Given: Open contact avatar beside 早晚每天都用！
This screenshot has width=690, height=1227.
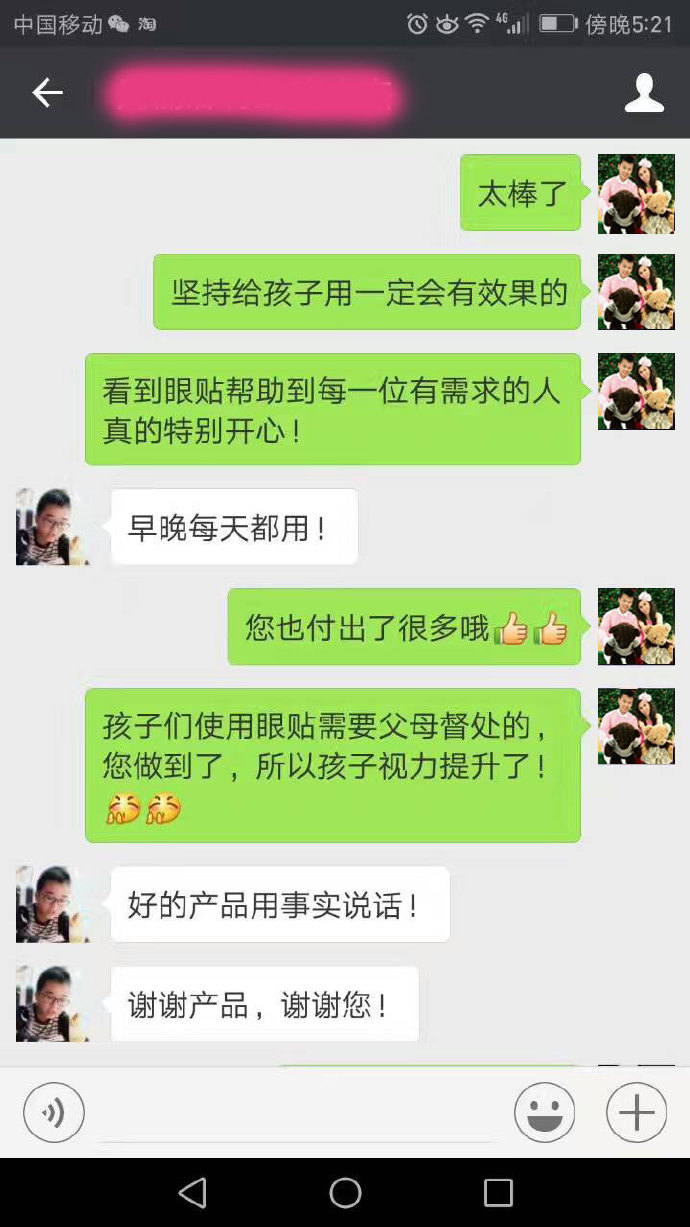Looking at the screenshot, I should pos(54,527).
